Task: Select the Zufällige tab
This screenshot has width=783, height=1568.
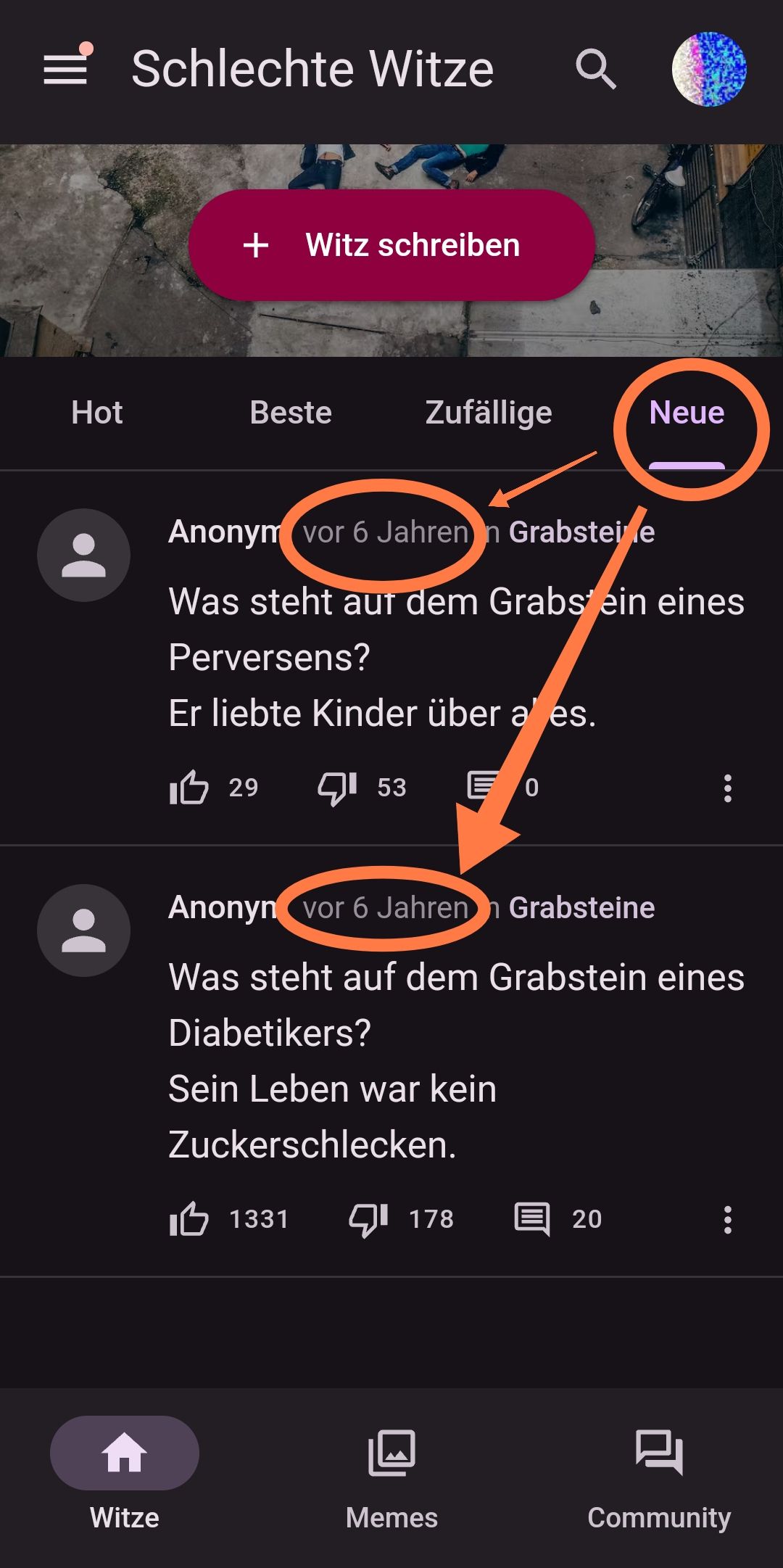Action: click(489, 413)
